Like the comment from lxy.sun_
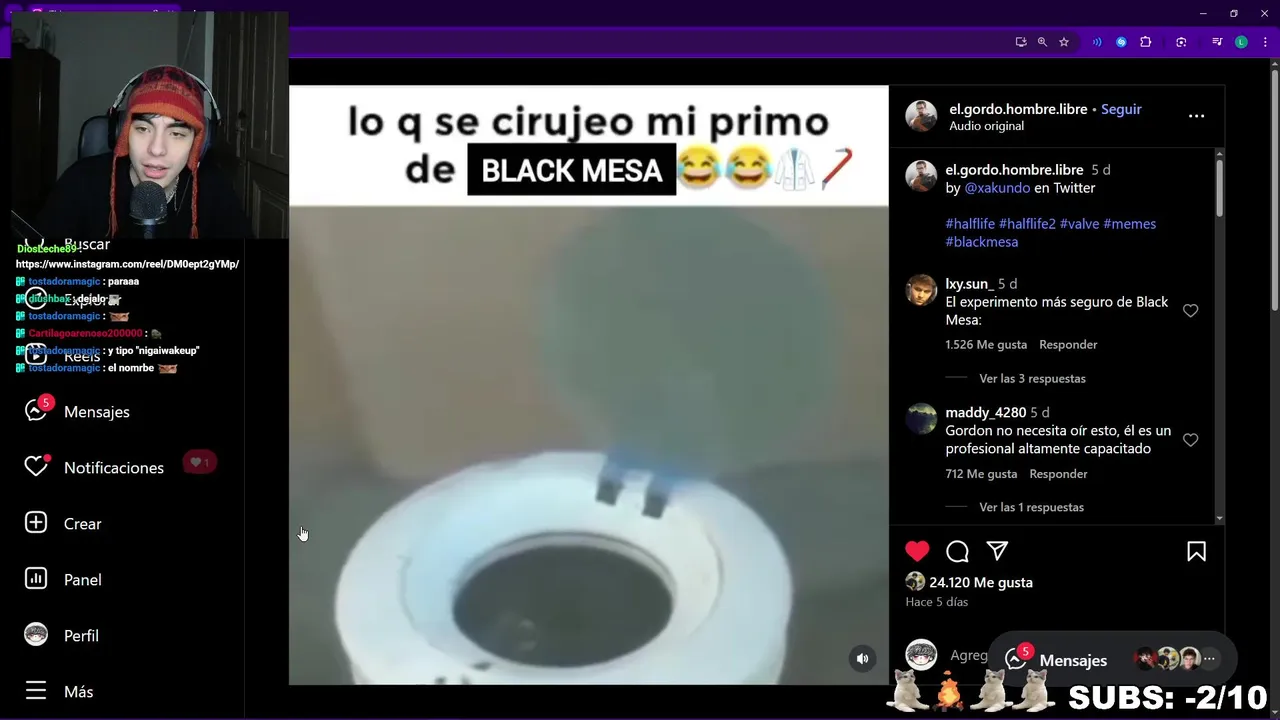 (1190, 311)
